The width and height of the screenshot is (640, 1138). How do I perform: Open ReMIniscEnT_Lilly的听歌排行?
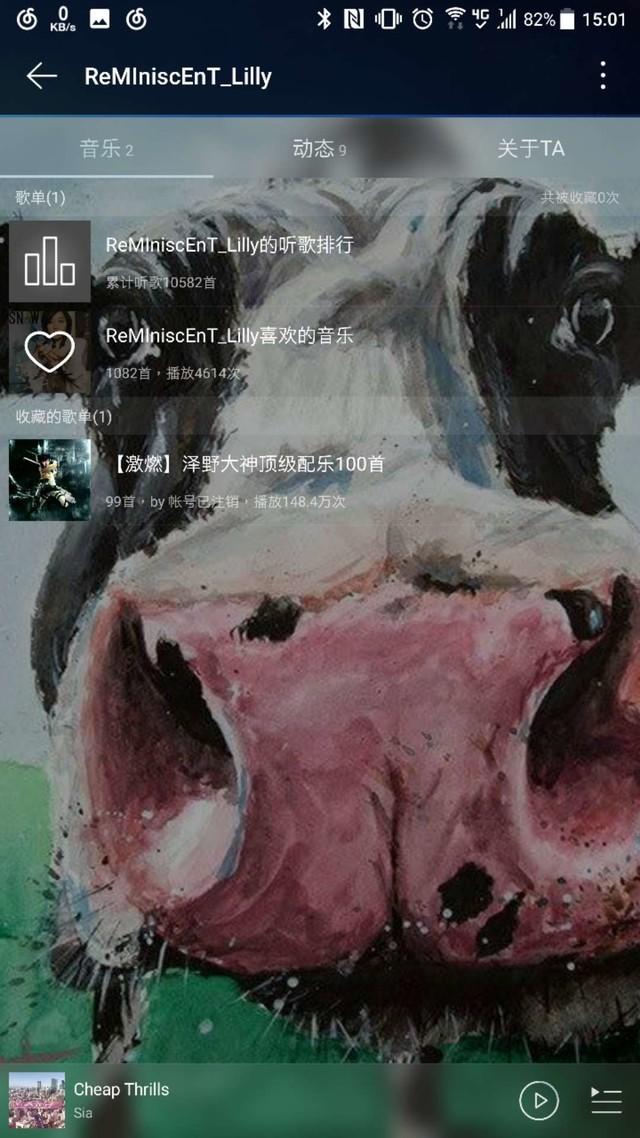point(320,261)
